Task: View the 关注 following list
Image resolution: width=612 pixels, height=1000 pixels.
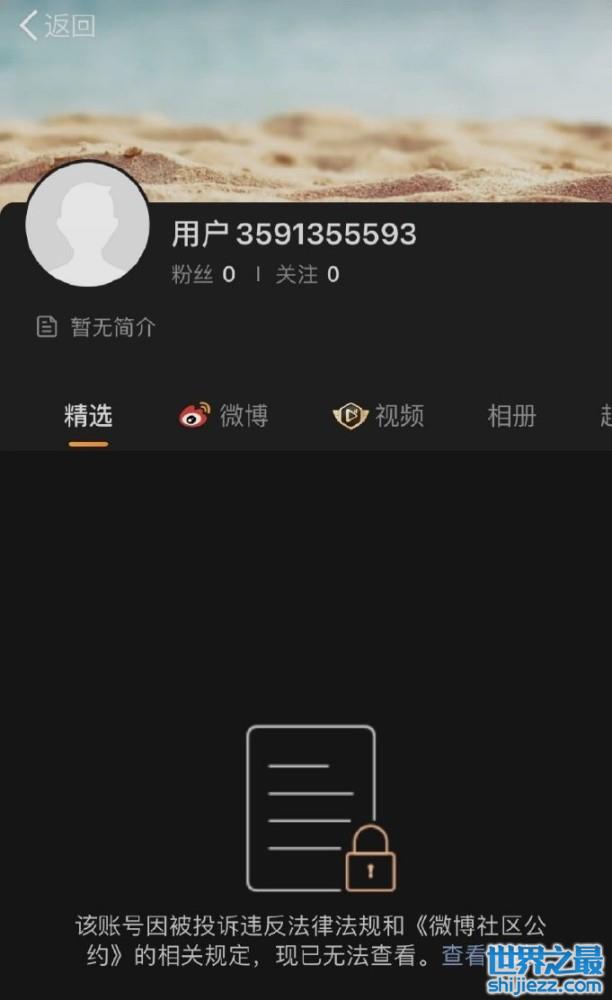Action: point(307,275)
